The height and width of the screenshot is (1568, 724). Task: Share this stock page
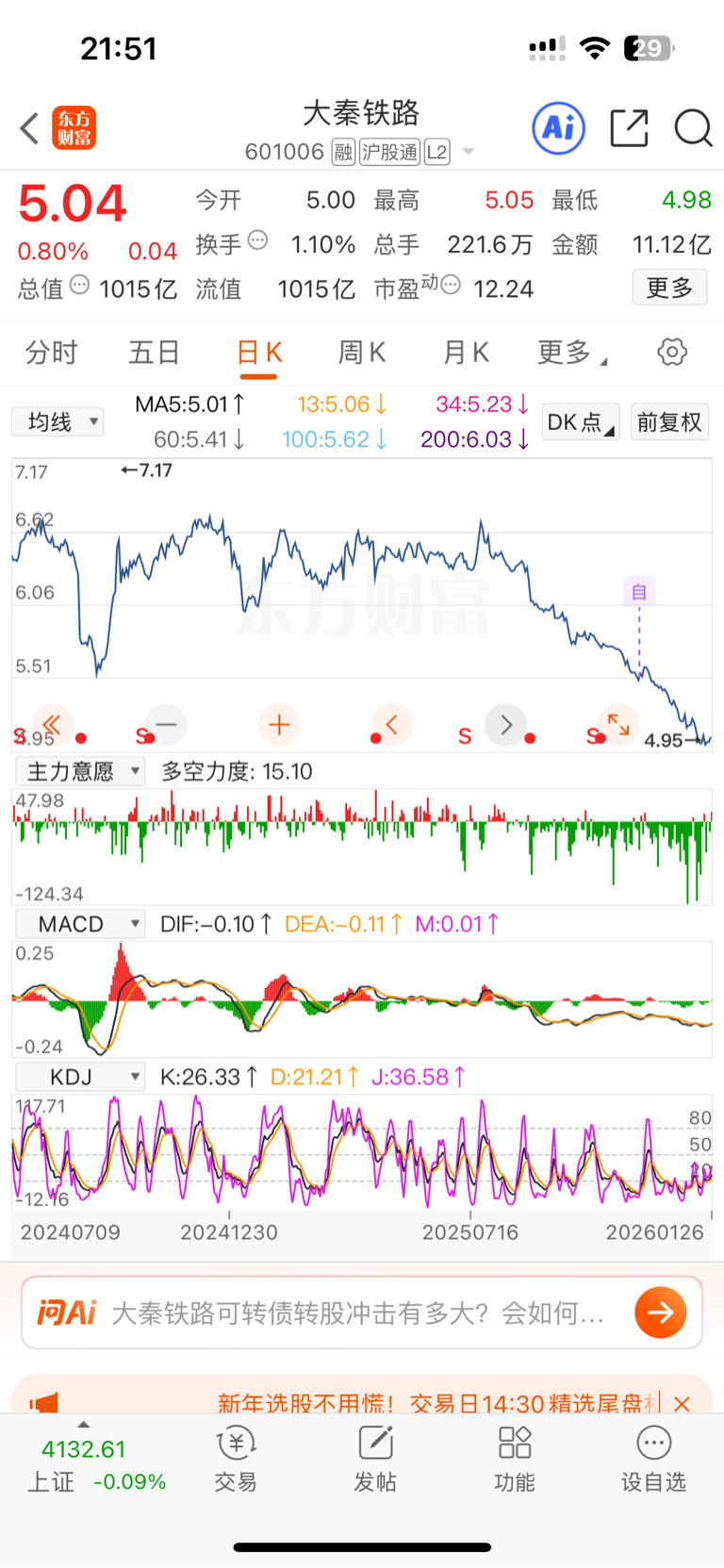tap(629, 128)
